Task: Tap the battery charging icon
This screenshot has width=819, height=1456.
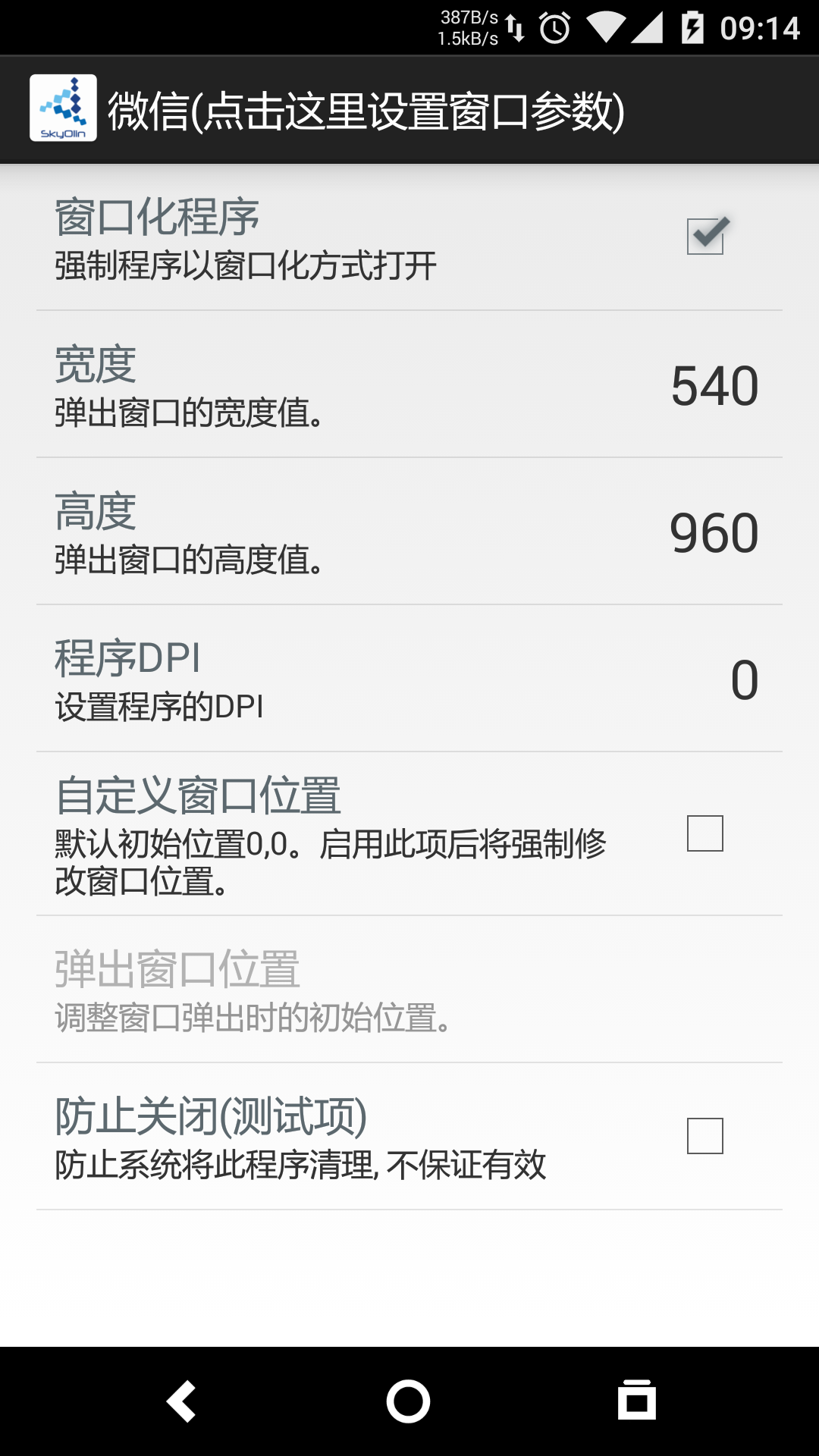Action: [694, 25]
